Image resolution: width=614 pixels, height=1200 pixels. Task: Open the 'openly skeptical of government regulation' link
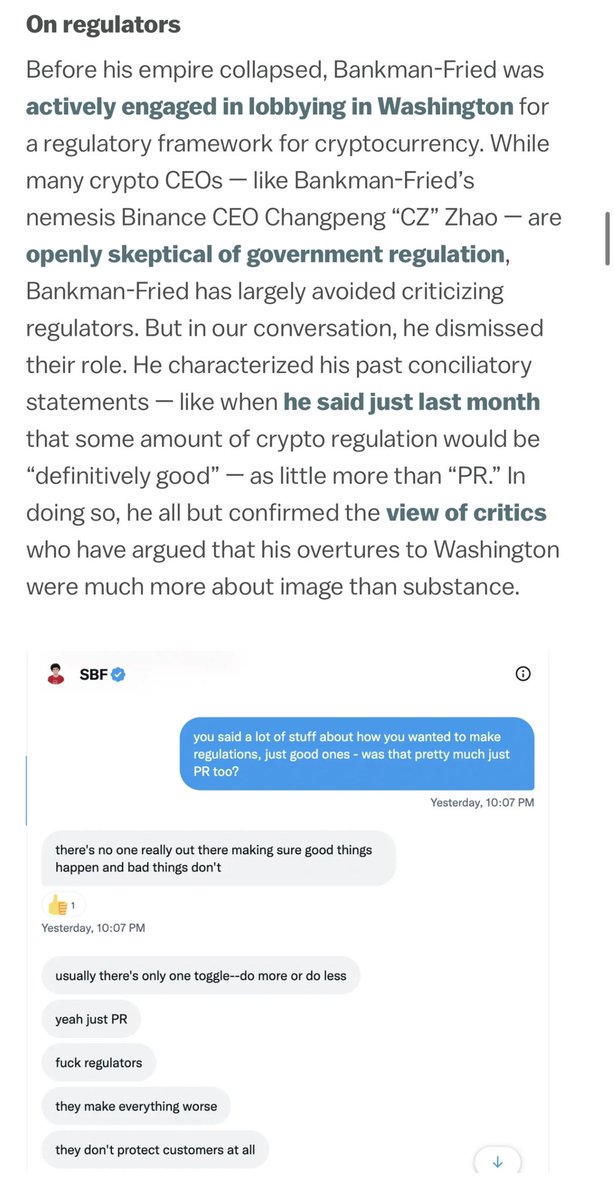pyautogui.click(x=265, y=254)
